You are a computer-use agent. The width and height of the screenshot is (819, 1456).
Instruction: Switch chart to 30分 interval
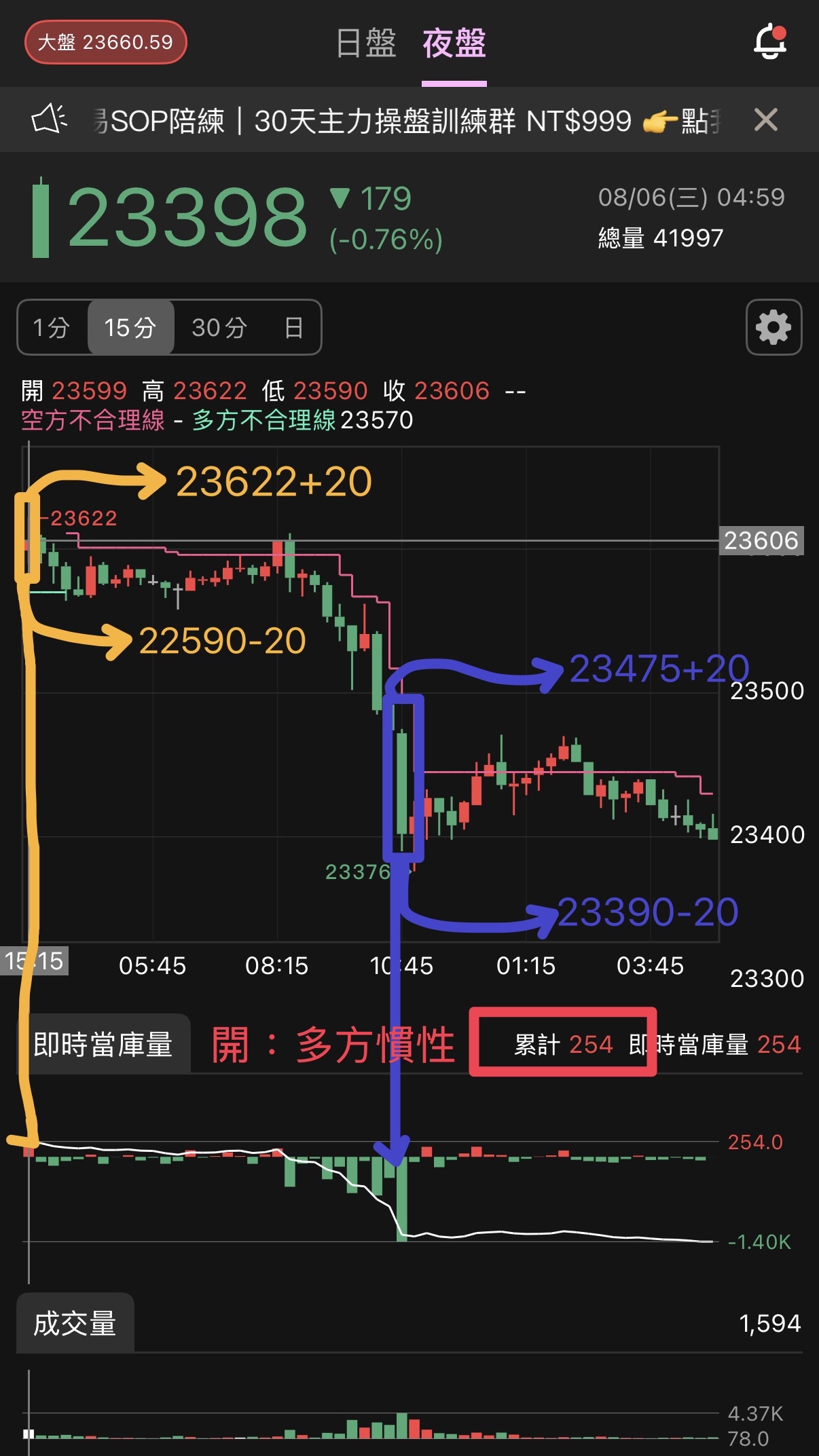pyautogui.click(x=219, y=327)
